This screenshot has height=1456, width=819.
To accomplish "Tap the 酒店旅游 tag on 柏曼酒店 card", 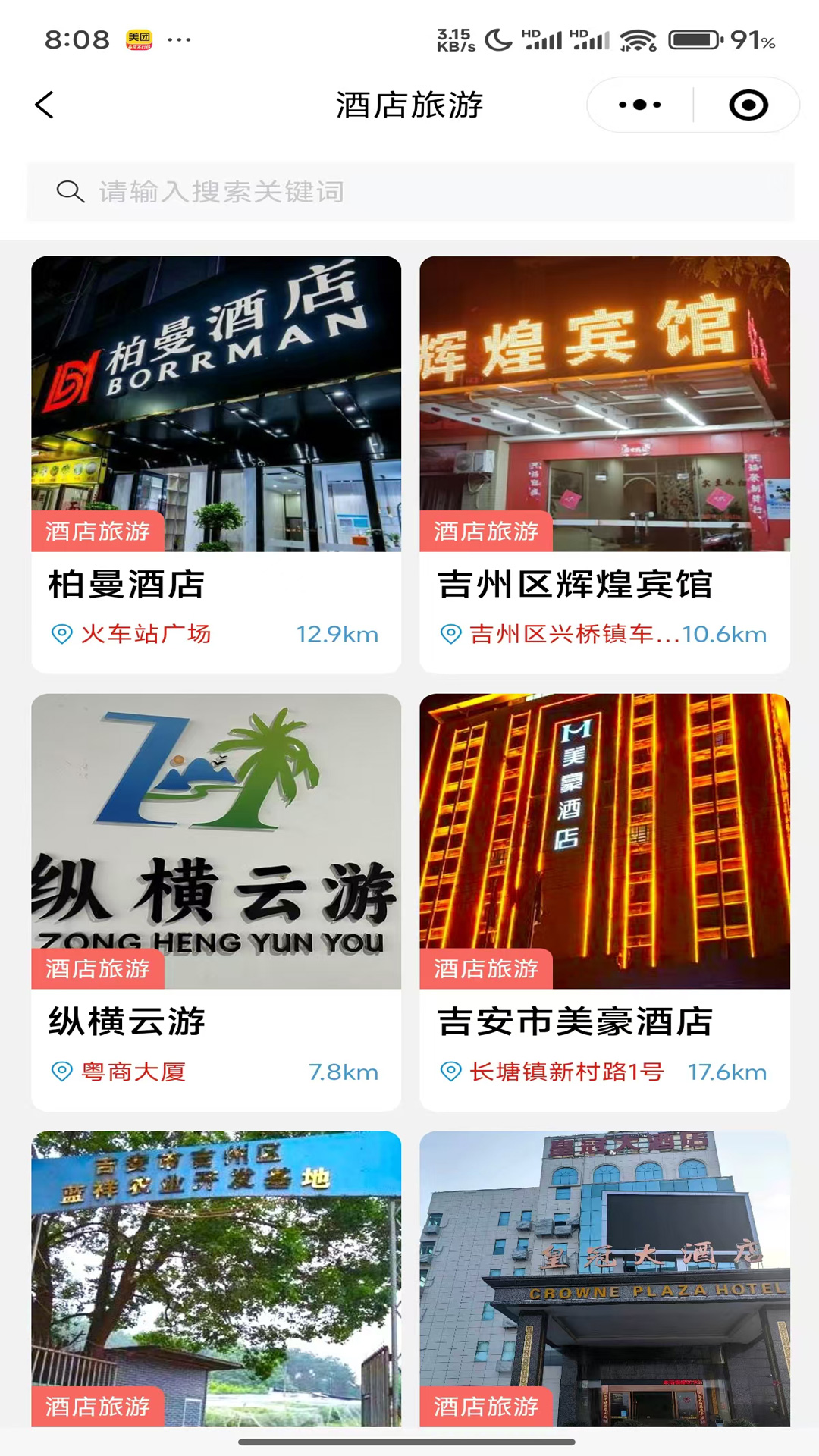I will coord(97,532).
